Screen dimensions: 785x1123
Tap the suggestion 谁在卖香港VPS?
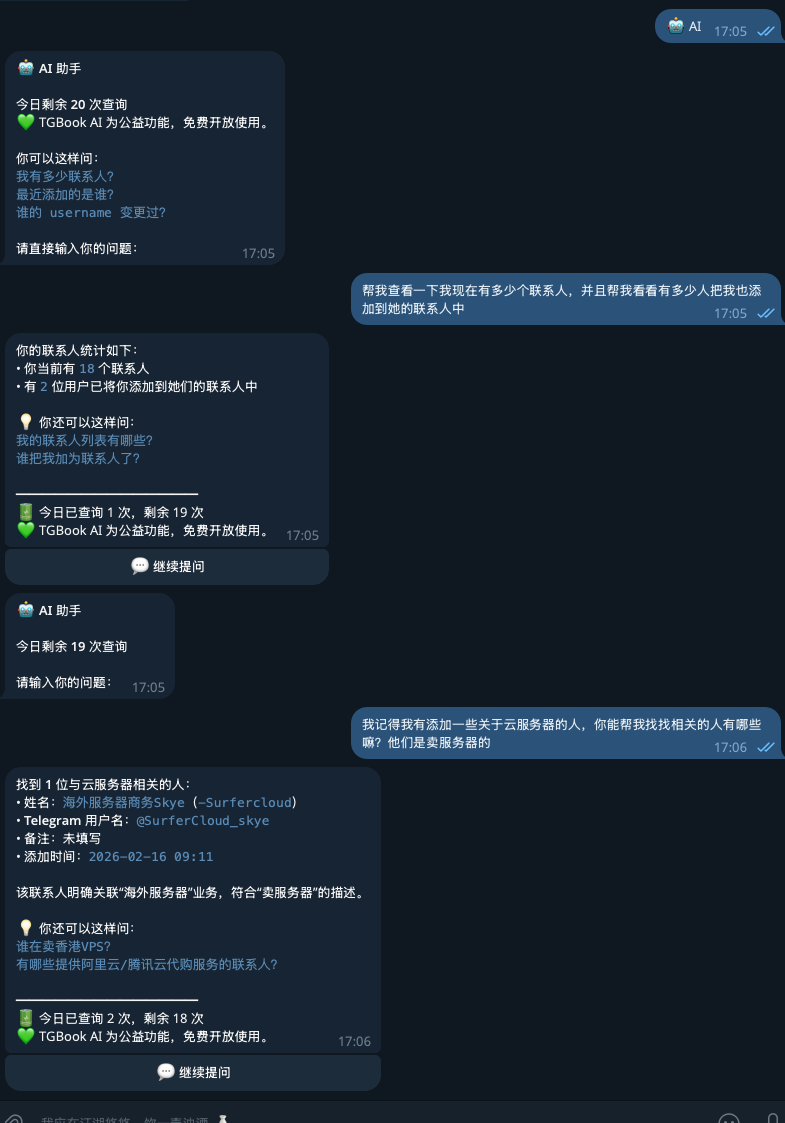coord(64,946)
